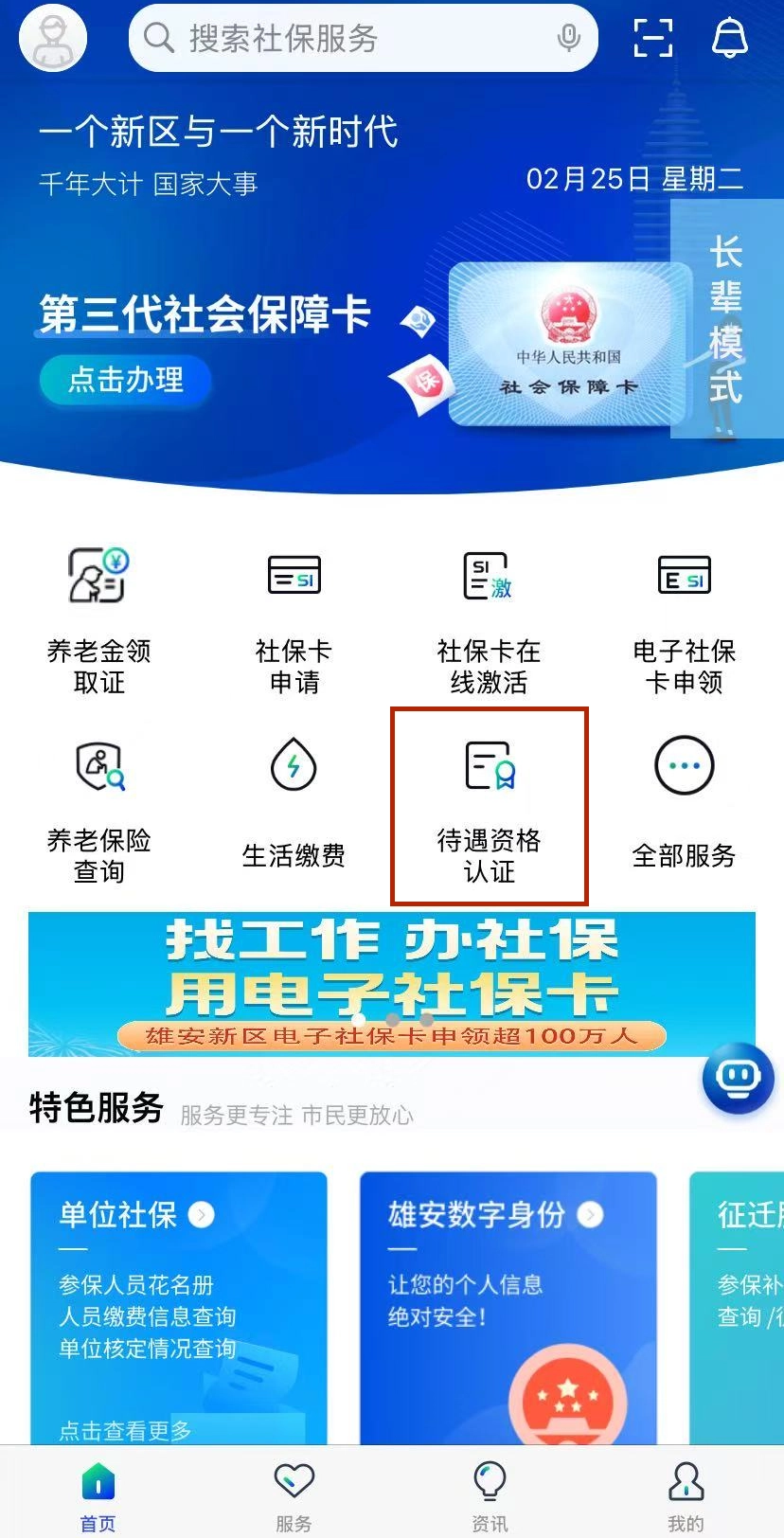Switch to 长辈模式
The width and height of the screenshot is (784, 1538).
[x=725, y=319]
